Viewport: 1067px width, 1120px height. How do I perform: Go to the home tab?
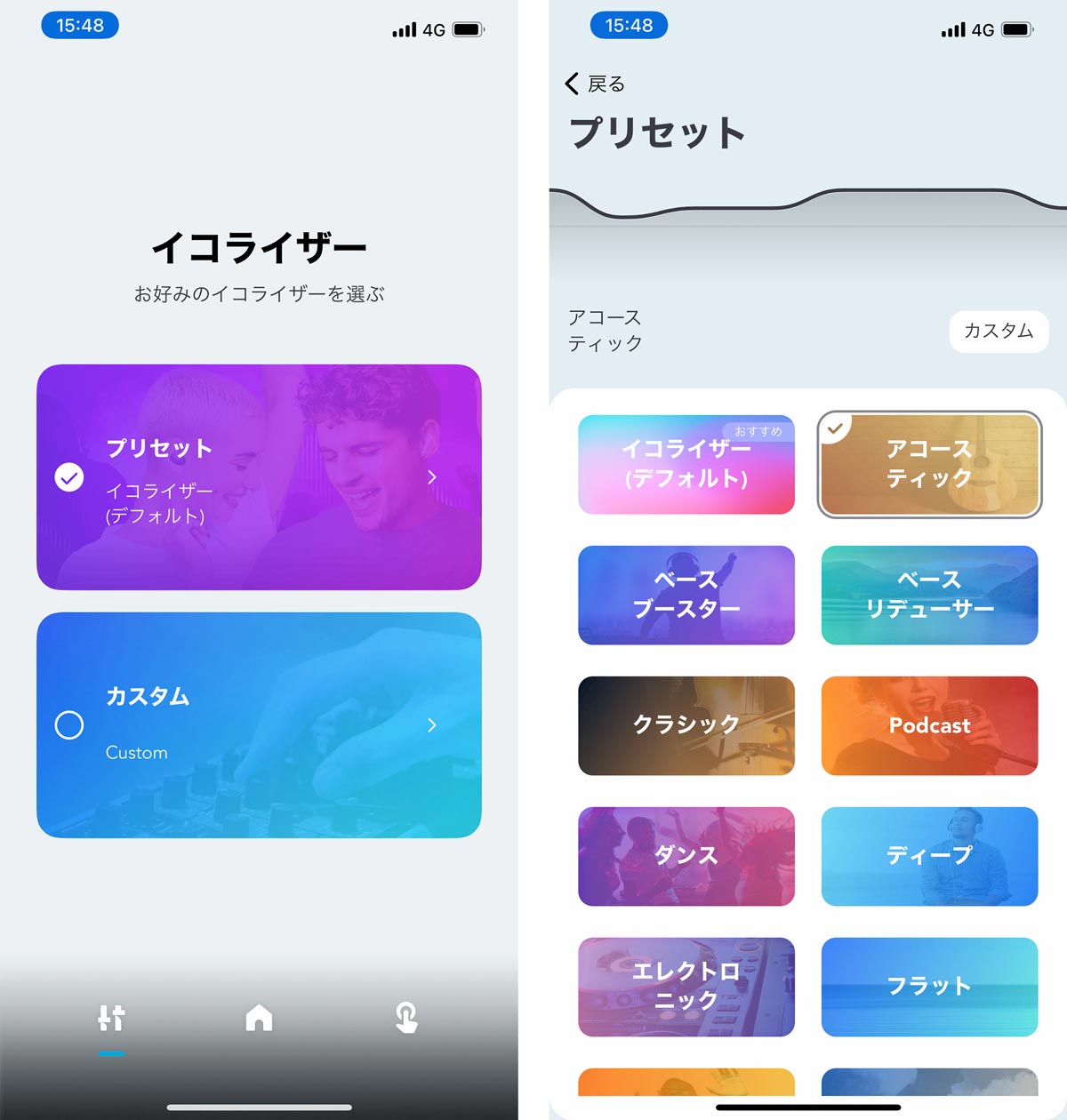click(259, 1018)
